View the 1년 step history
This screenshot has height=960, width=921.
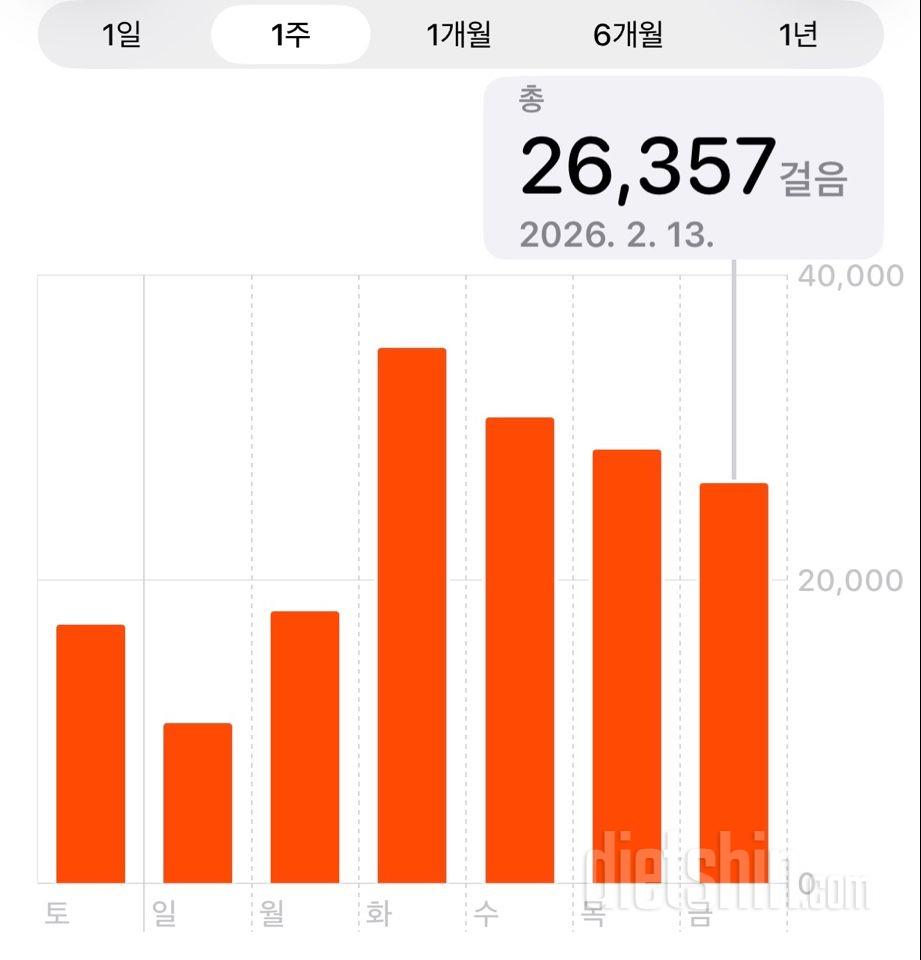tap(798, 35)
